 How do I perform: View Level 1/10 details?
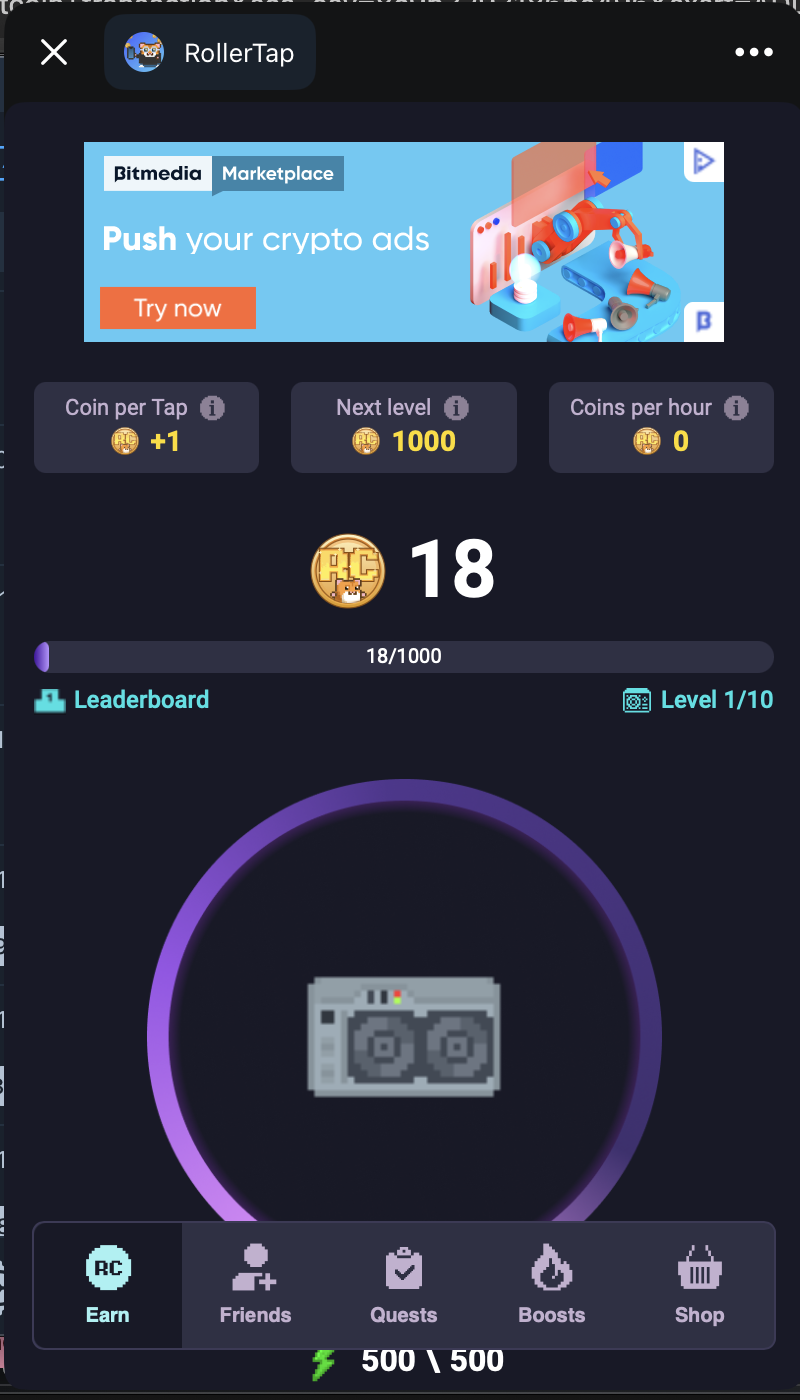point(698,700)
